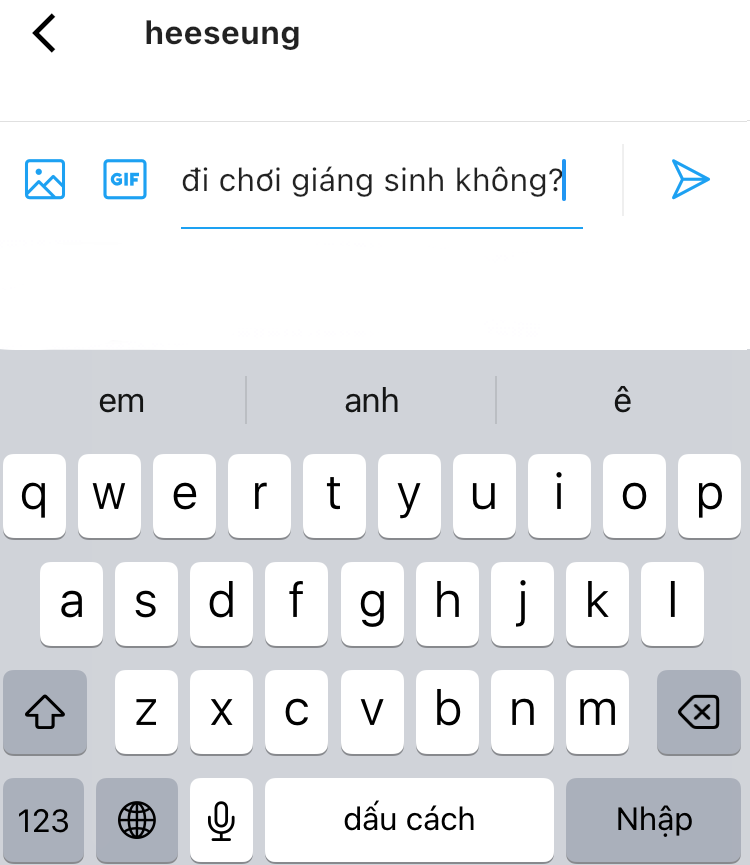Select the 'em' keyboard suggestion
The height and width of the screenshot is (865, 750).
(x=122, y=401)
